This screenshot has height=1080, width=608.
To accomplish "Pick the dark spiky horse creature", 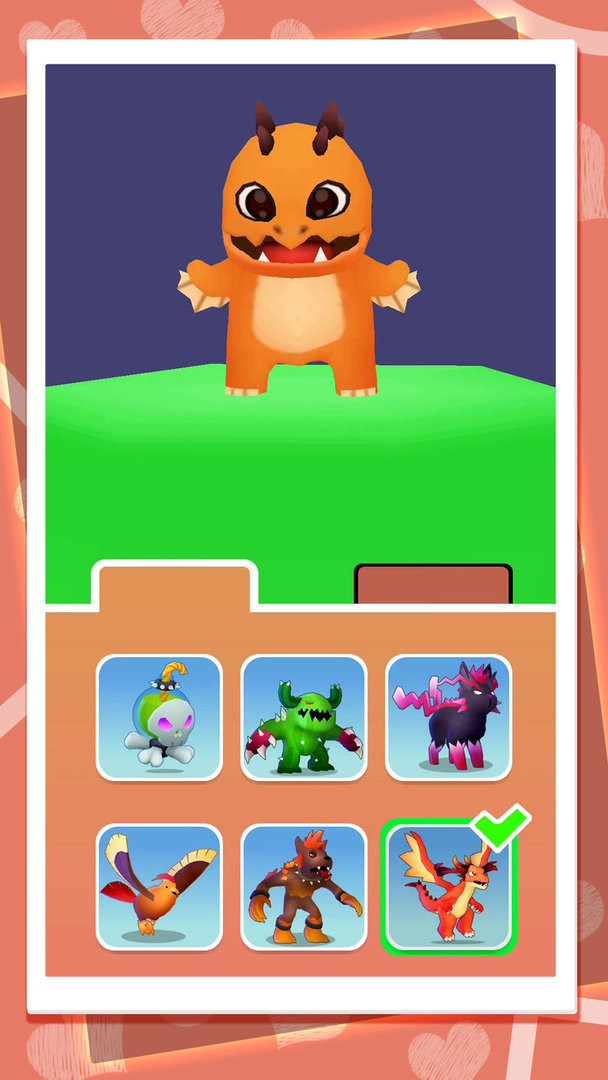I will 449,717.
